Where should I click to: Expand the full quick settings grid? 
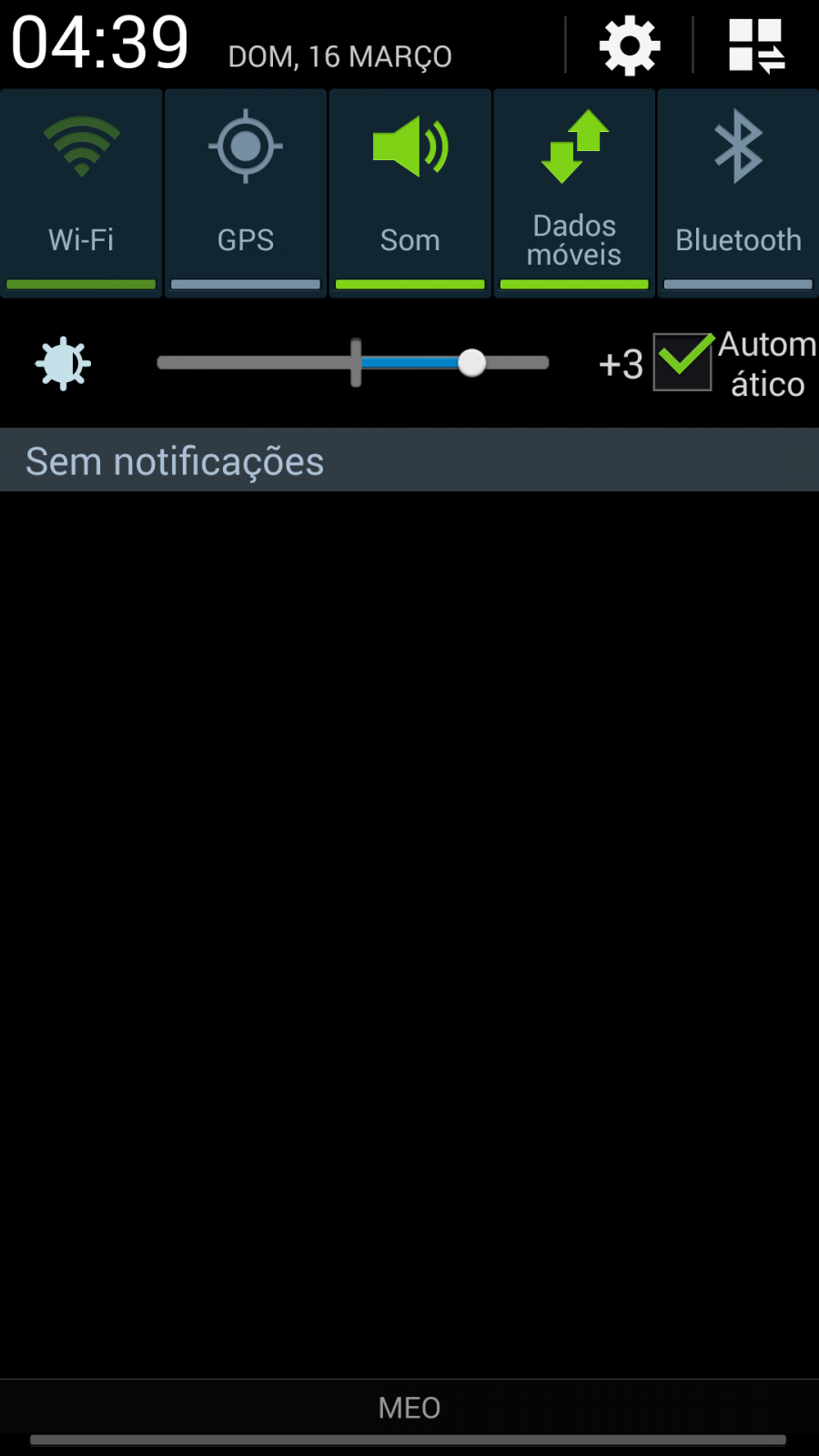[x=756, y=45]
